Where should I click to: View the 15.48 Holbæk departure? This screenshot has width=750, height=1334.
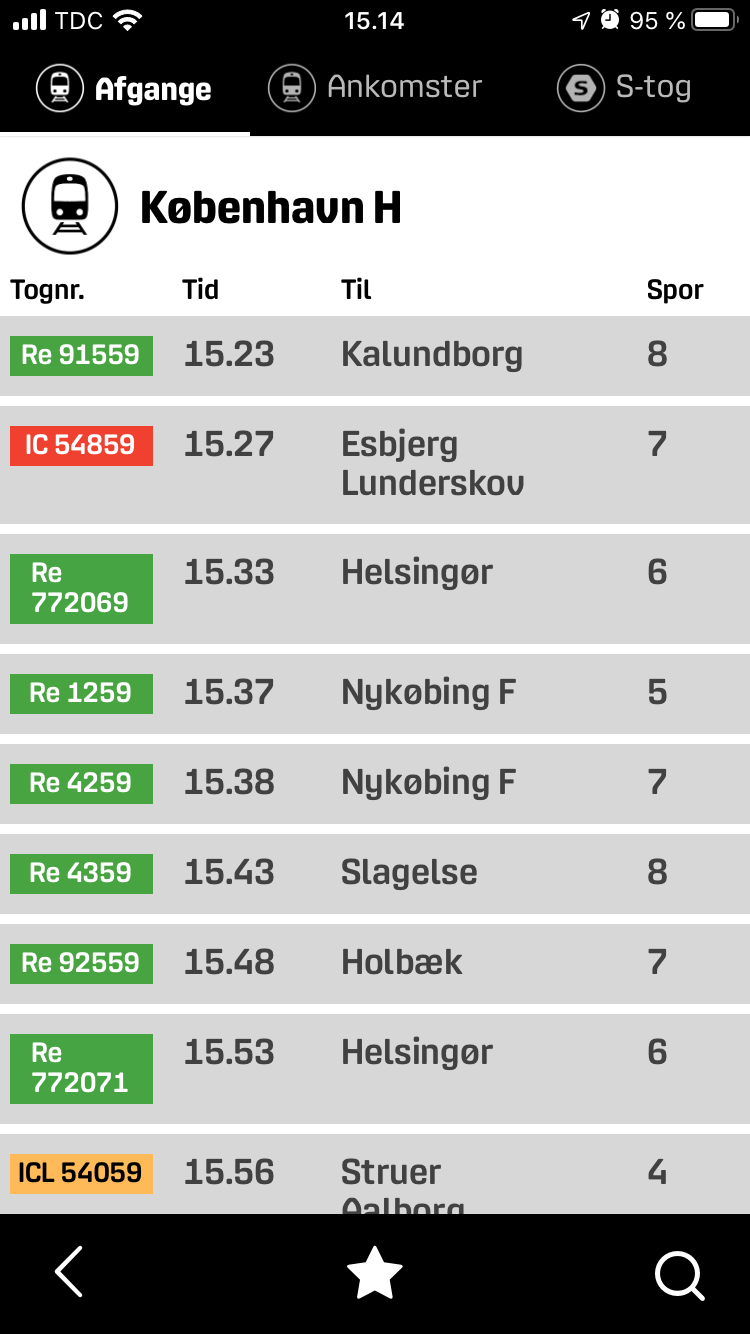(x=375, y=962)
